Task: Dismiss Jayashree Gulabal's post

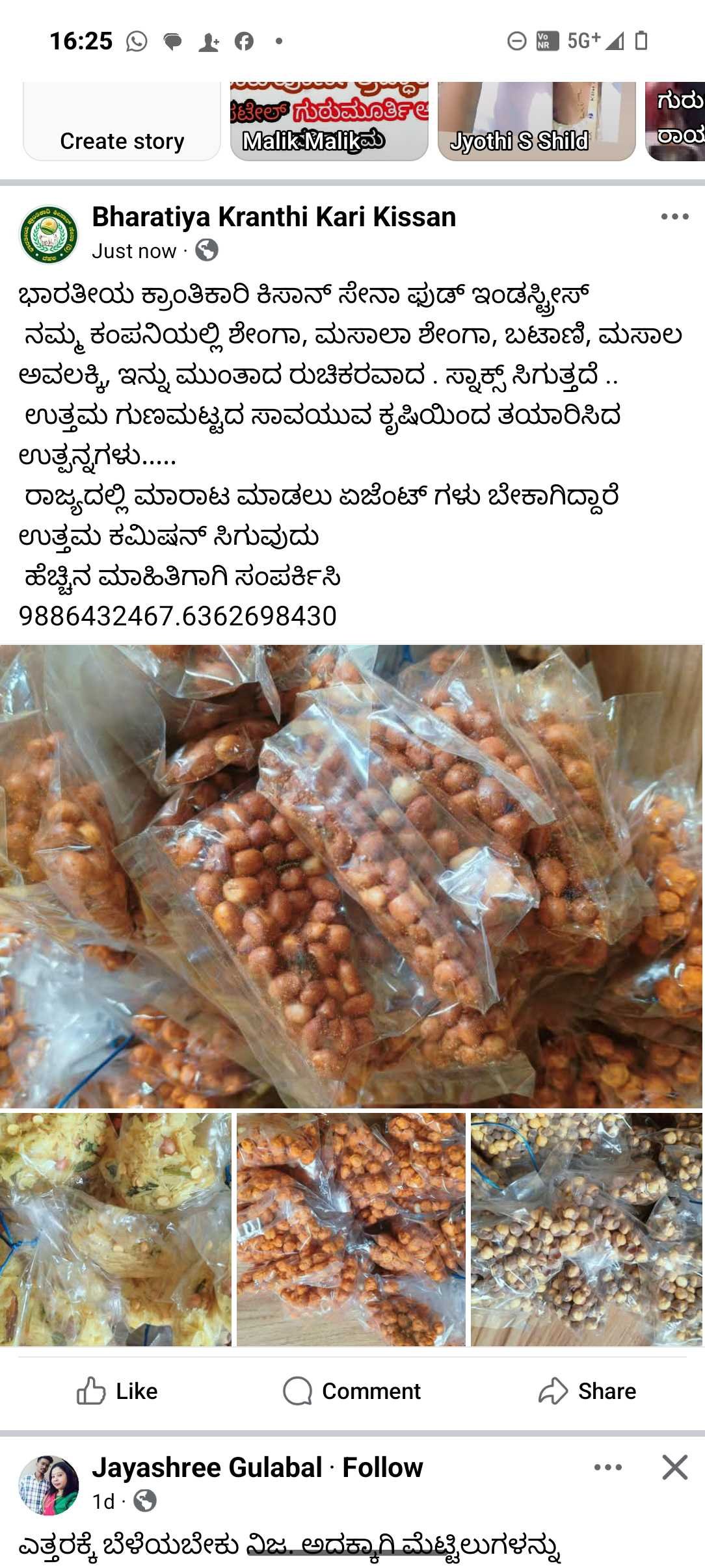Action: (x=674, y=1467)
